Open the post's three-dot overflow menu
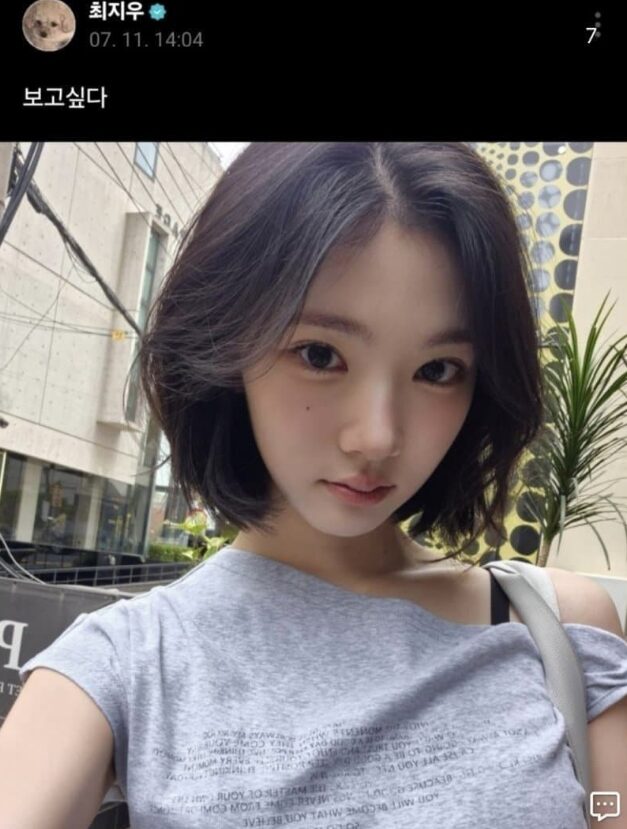 pyautogui.click(x=597, y=25)
